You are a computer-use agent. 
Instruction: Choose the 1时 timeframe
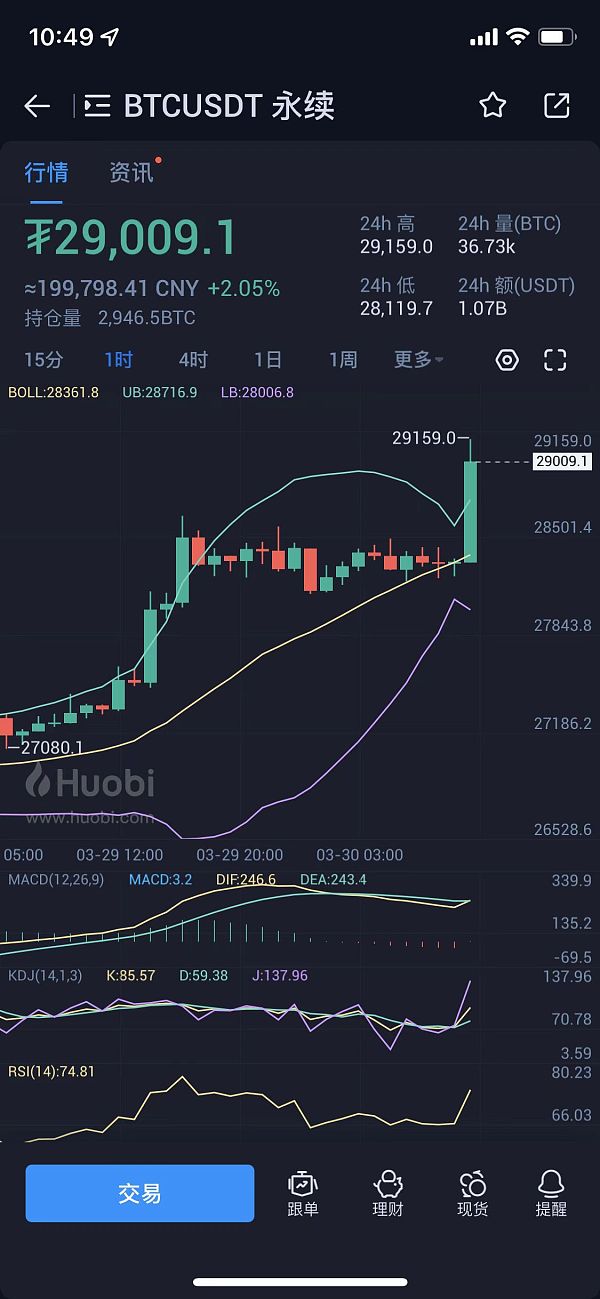click(x=118, y=360)
